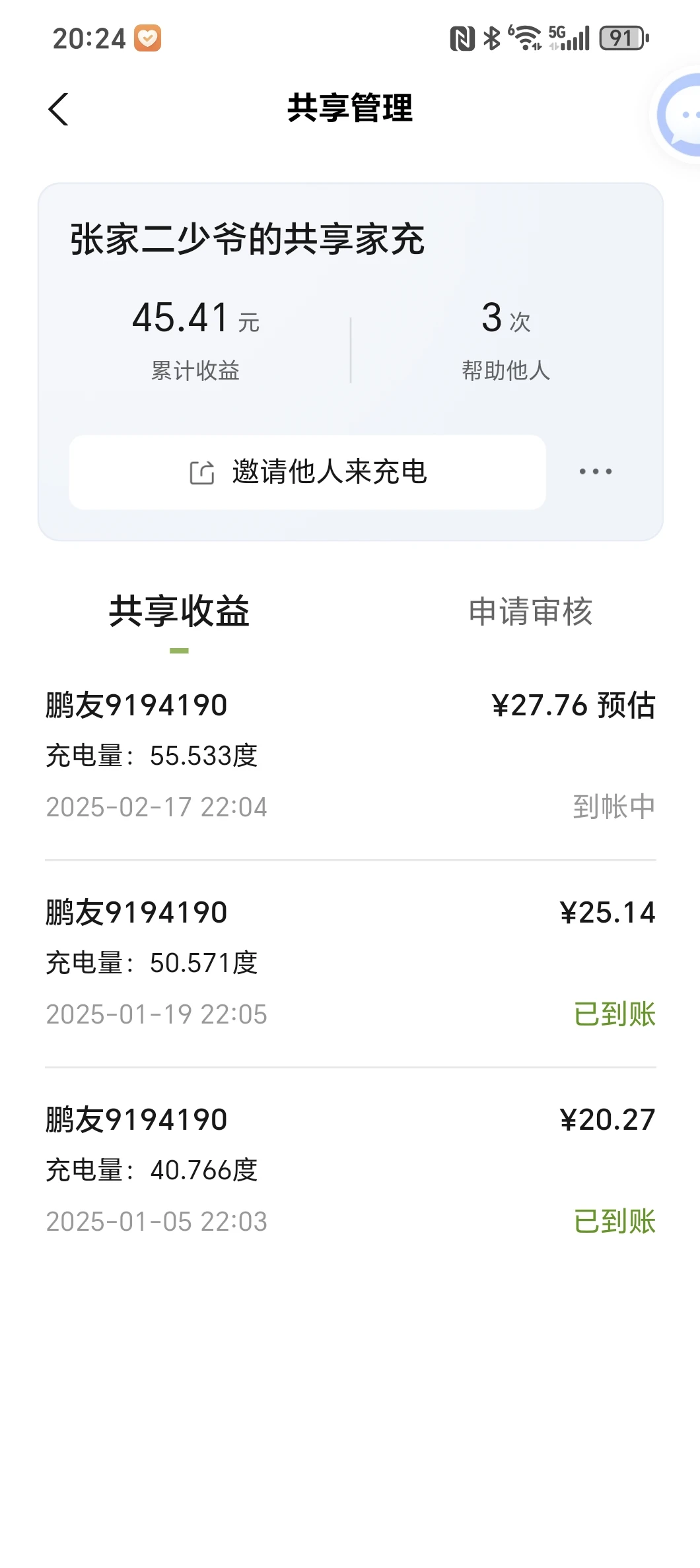Open the ¥27.76 预估 earnings record
Viewport: 700px width, 1568px height.
[350, 756]
